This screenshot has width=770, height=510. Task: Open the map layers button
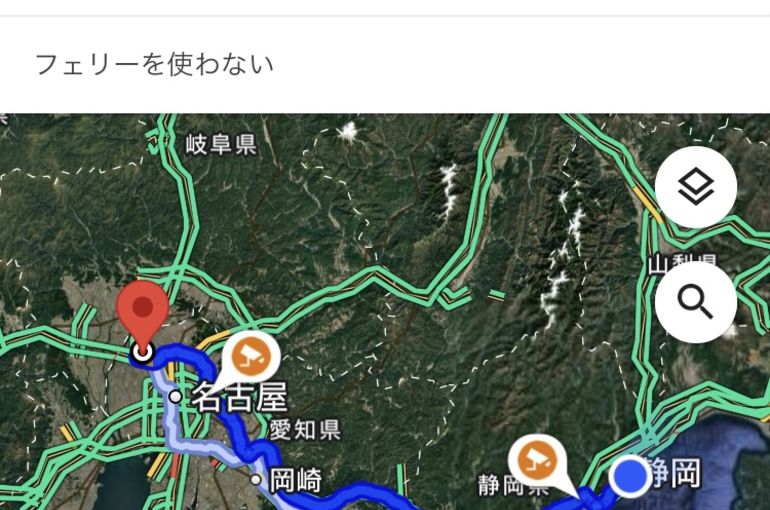click(x=696, y=187)
